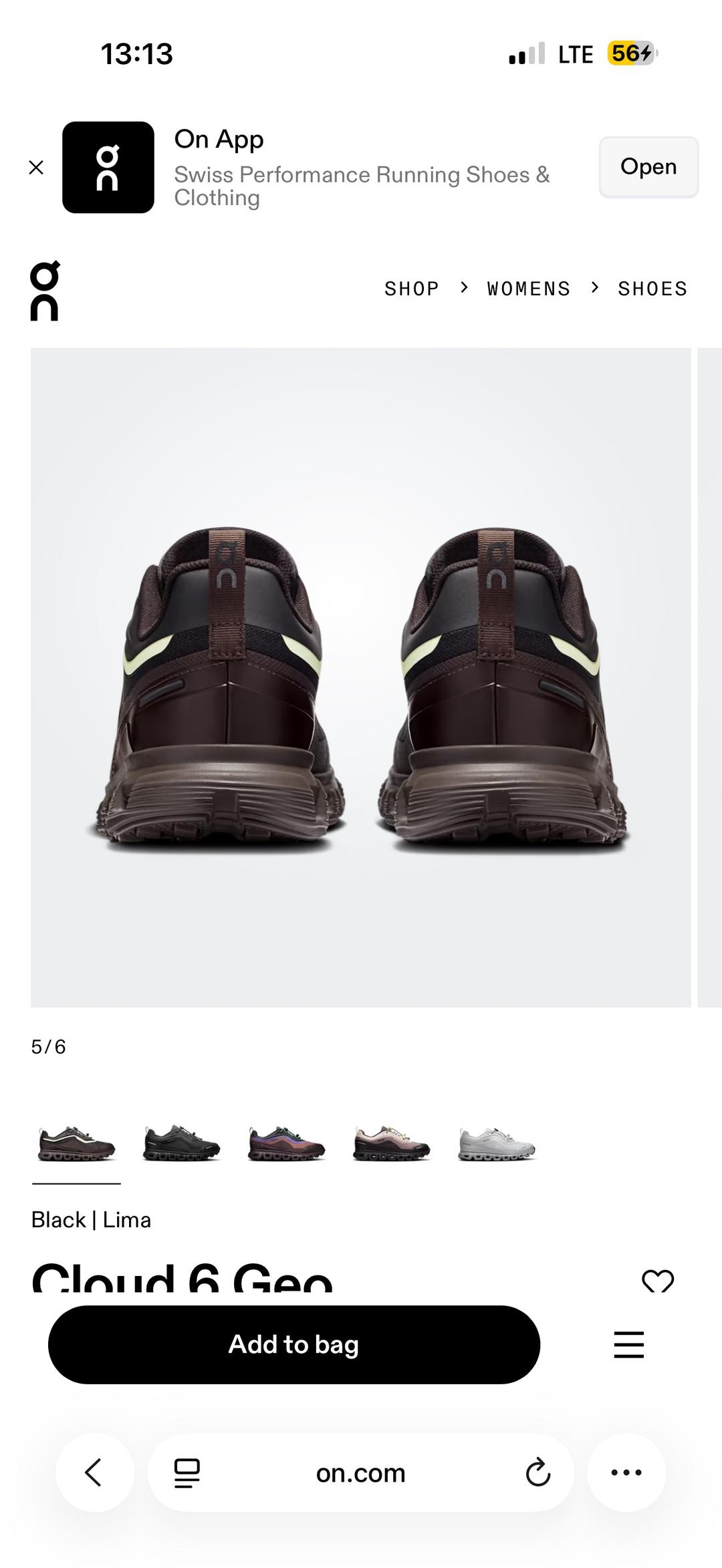
Task: Go back in the browser
Action: point(94,1472)
